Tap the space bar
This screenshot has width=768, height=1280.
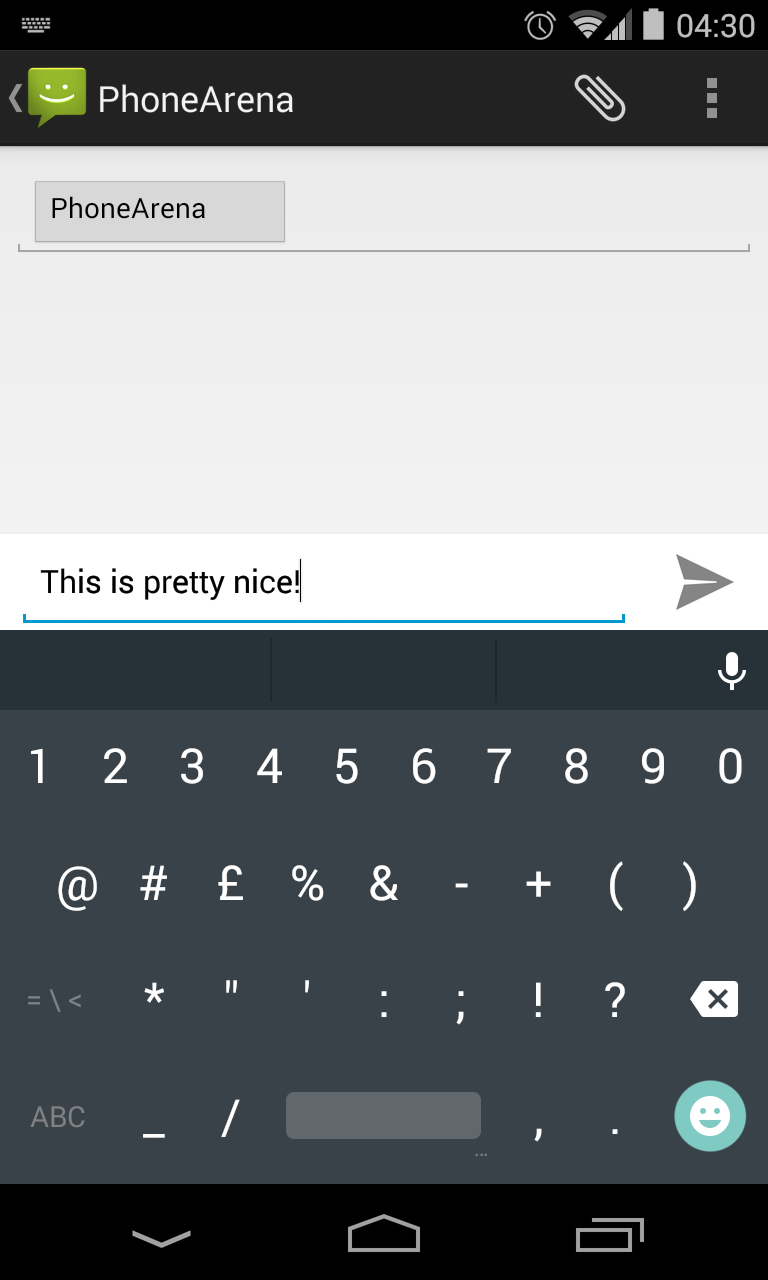[383, 1115]
